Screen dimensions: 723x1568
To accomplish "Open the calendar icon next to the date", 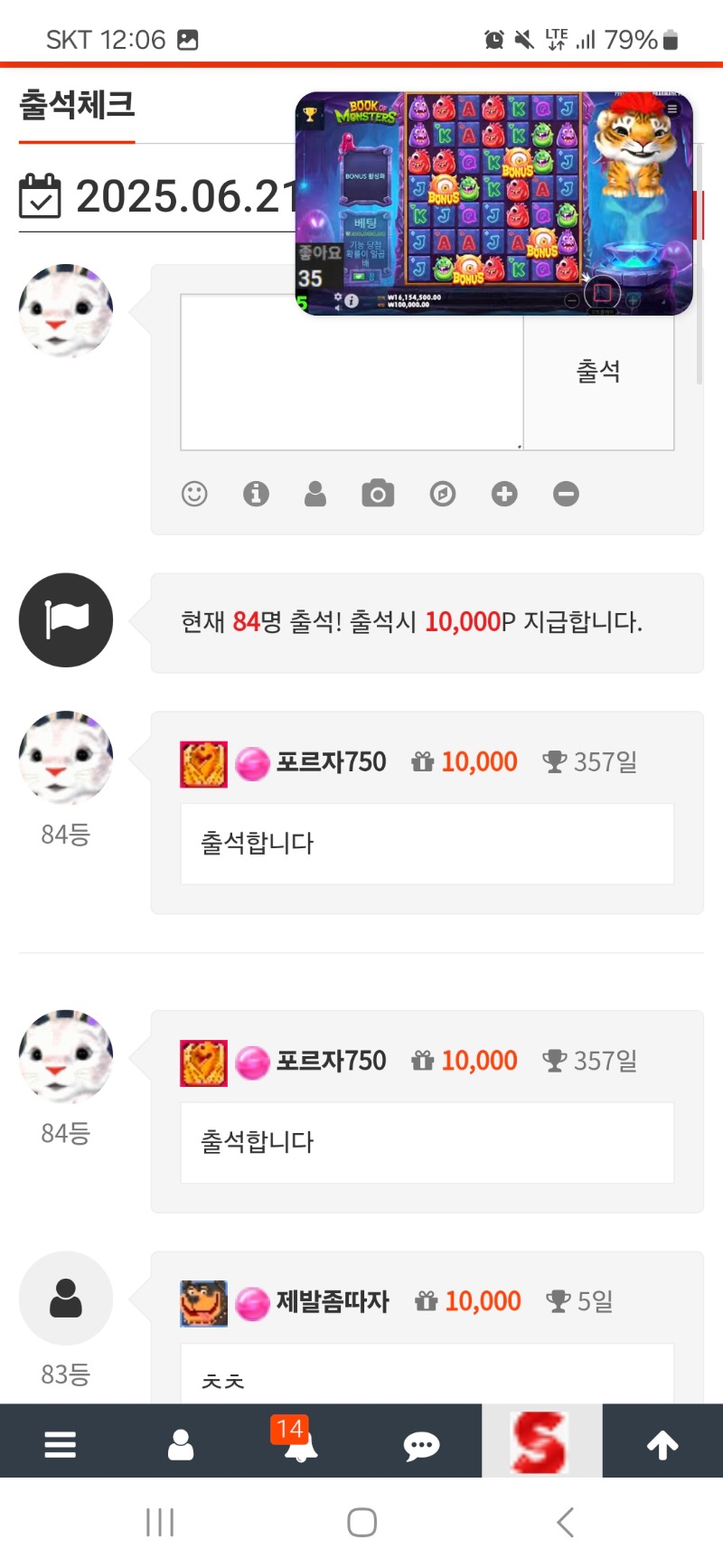I will 40,196.
